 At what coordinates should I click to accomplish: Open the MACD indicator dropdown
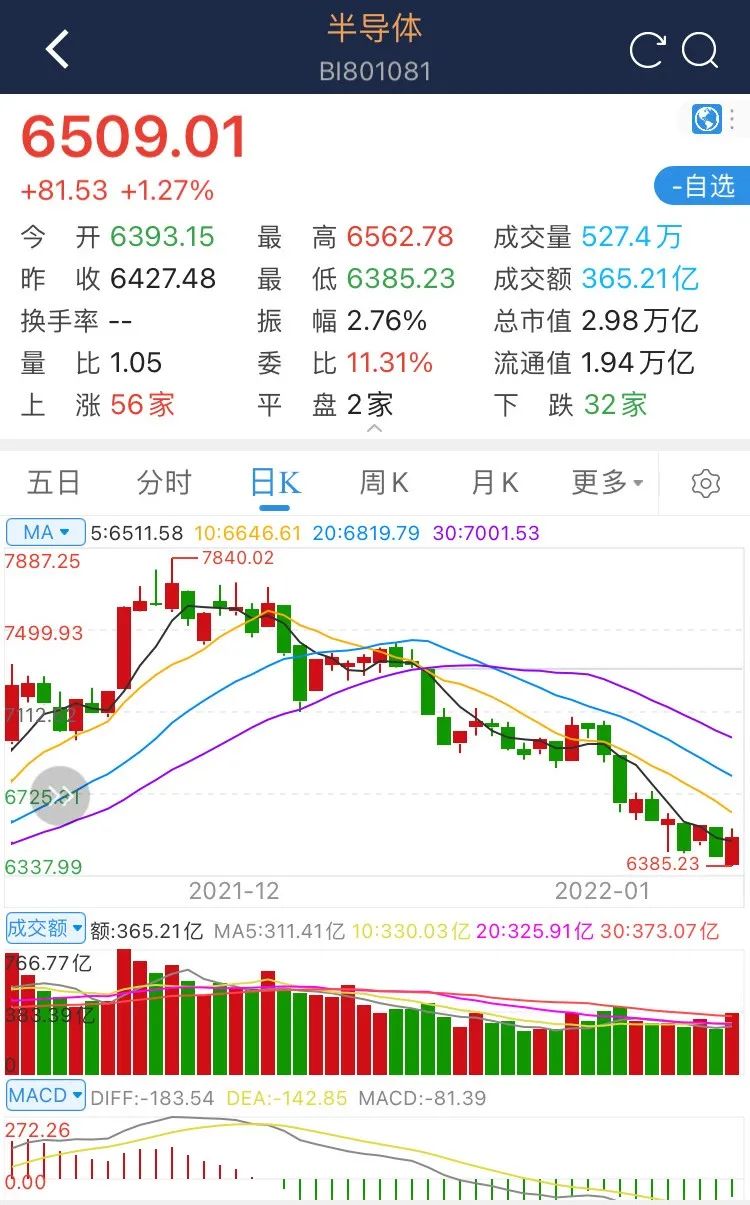tap(46, 1095)
